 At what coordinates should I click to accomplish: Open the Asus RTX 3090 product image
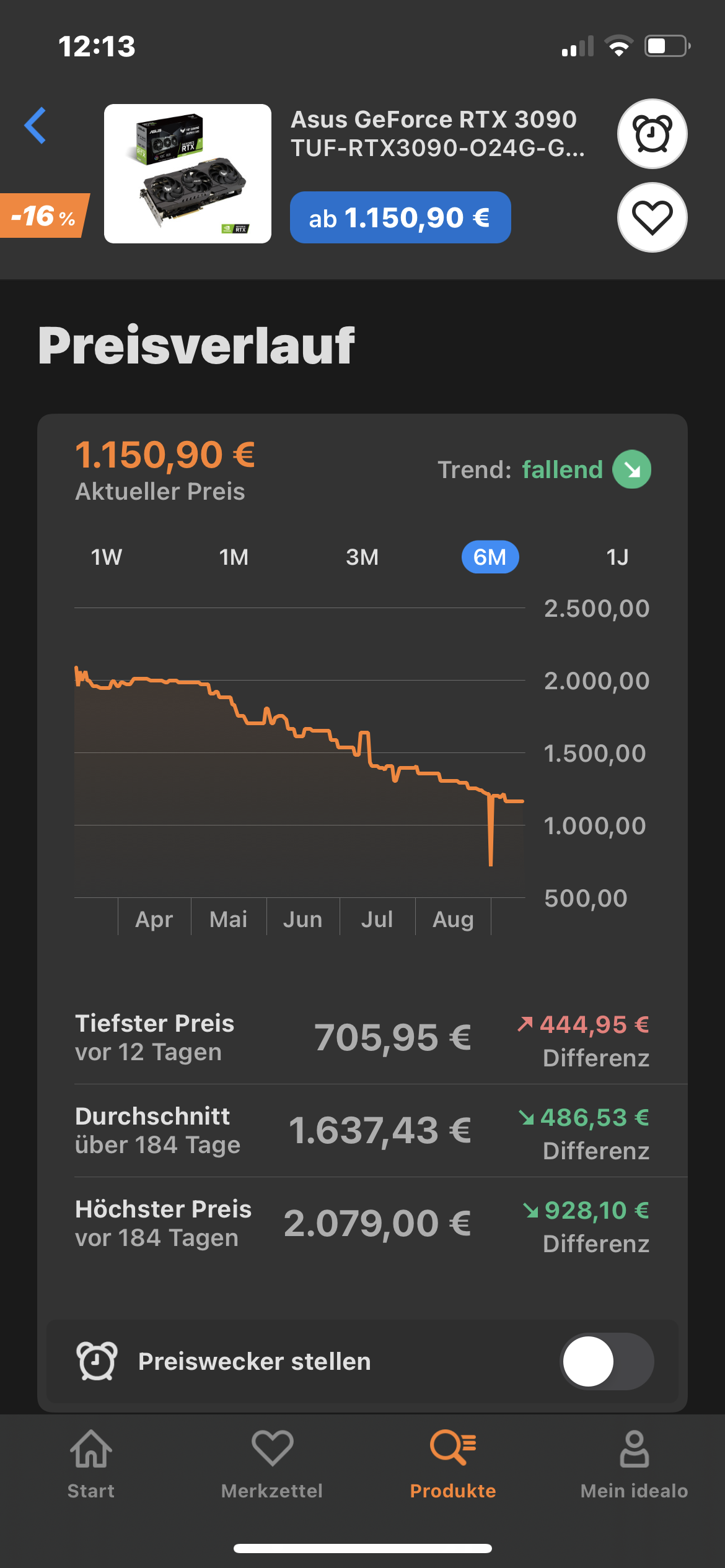point(188,173)
